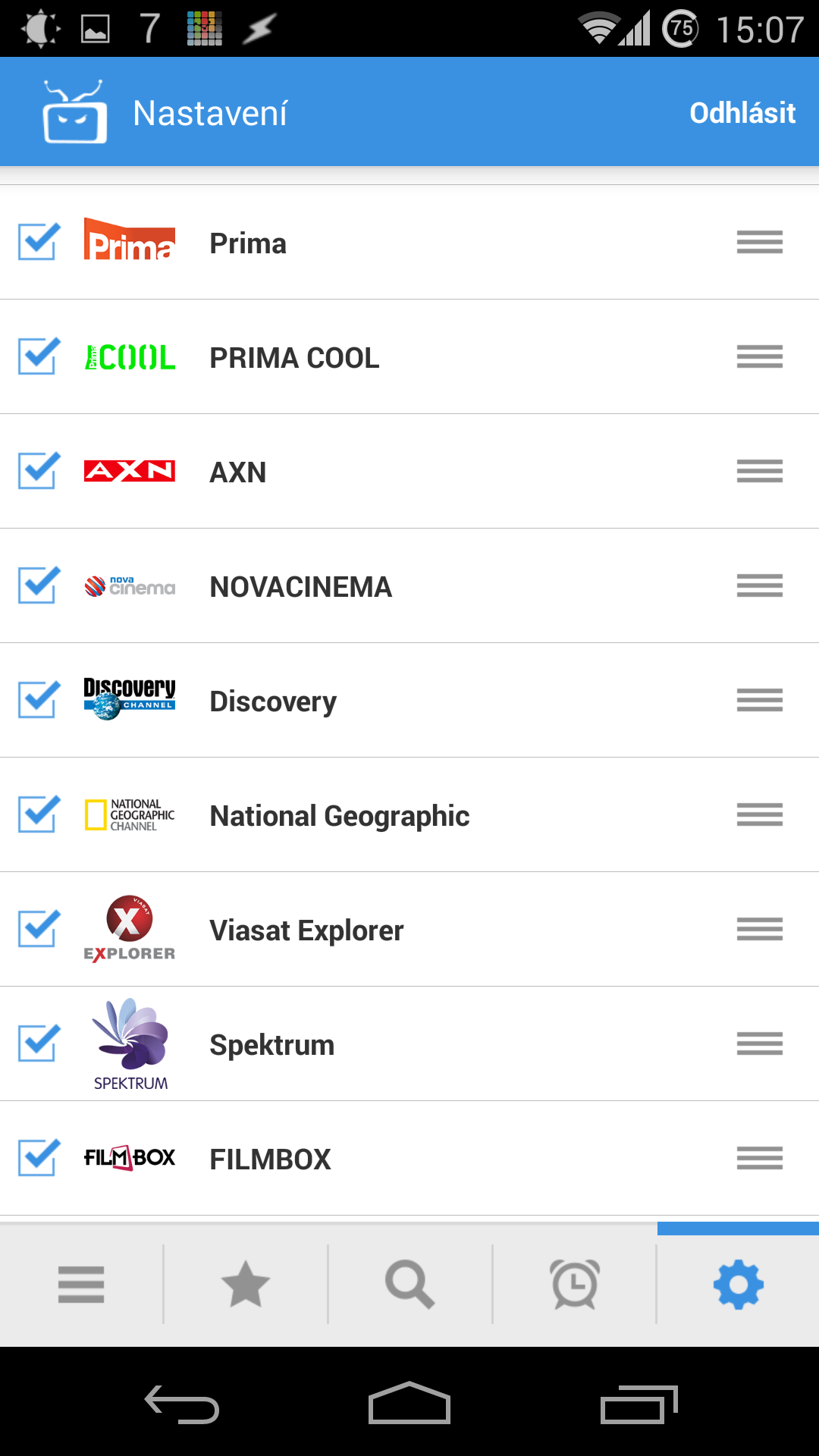Uncheck the FILMBOX checkbox

(x=39, y=1158)
